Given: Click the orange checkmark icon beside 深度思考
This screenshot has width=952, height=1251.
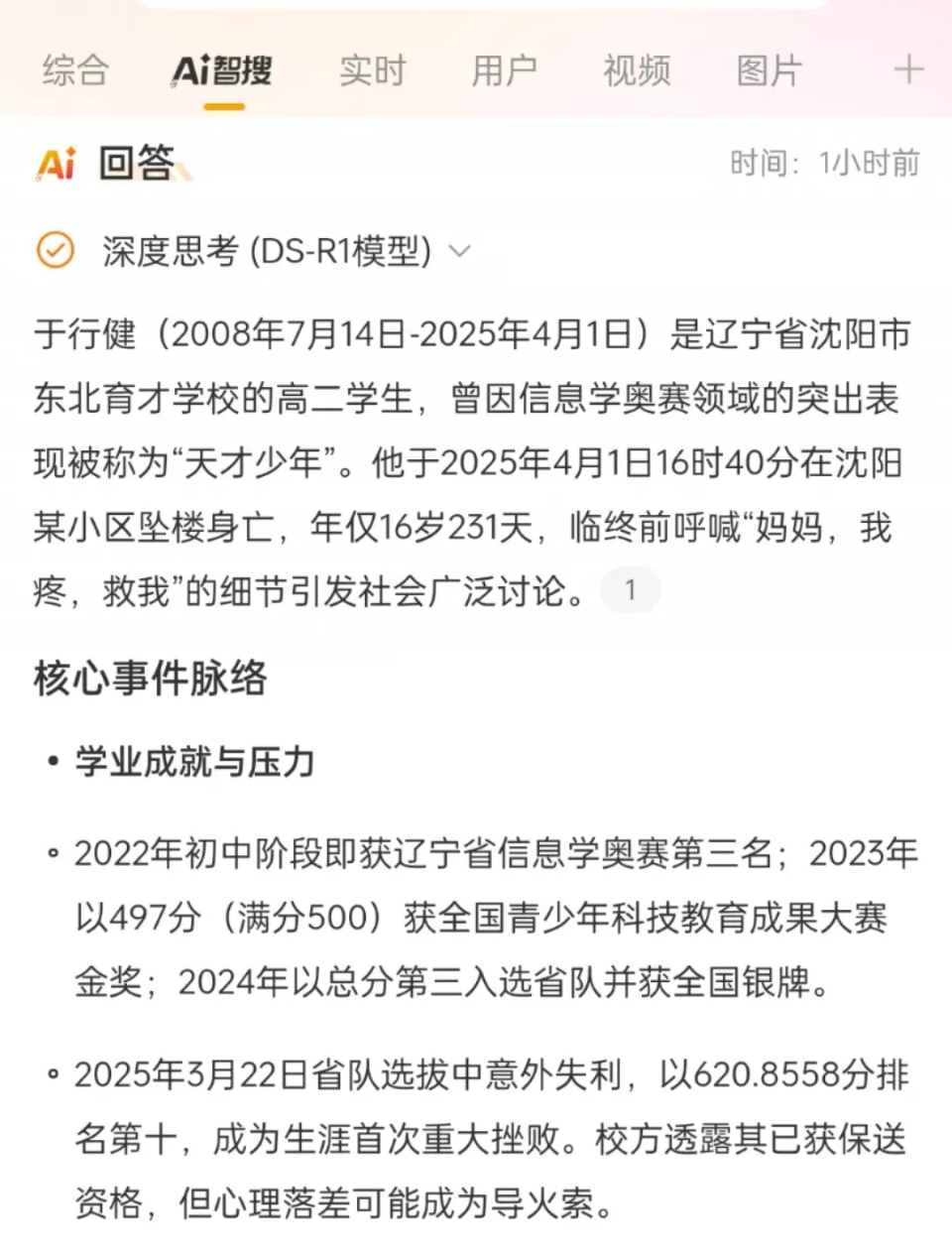Looking at the screenshot, I should coord(57,251).
